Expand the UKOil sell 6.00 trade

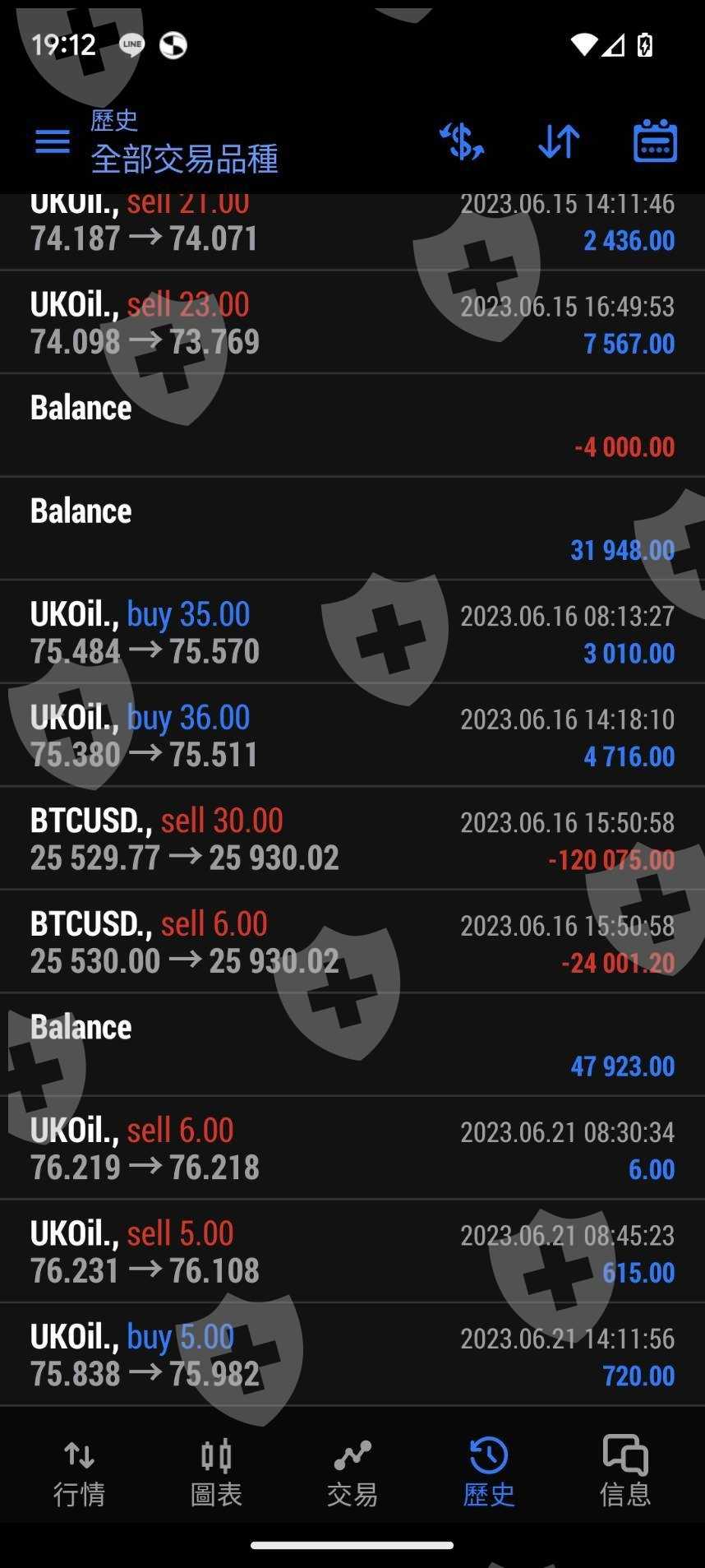click(352, 1149)
